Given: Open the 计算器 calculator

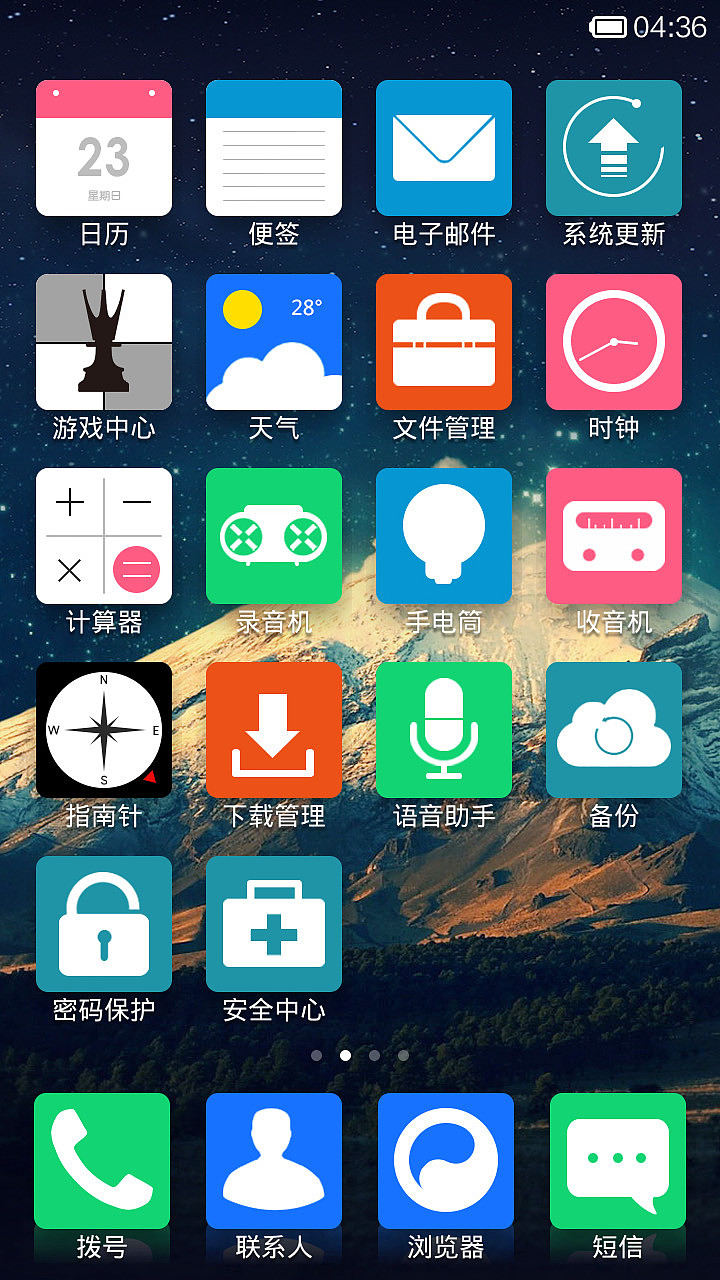Looking at the screenshot, I should [104, 536].
